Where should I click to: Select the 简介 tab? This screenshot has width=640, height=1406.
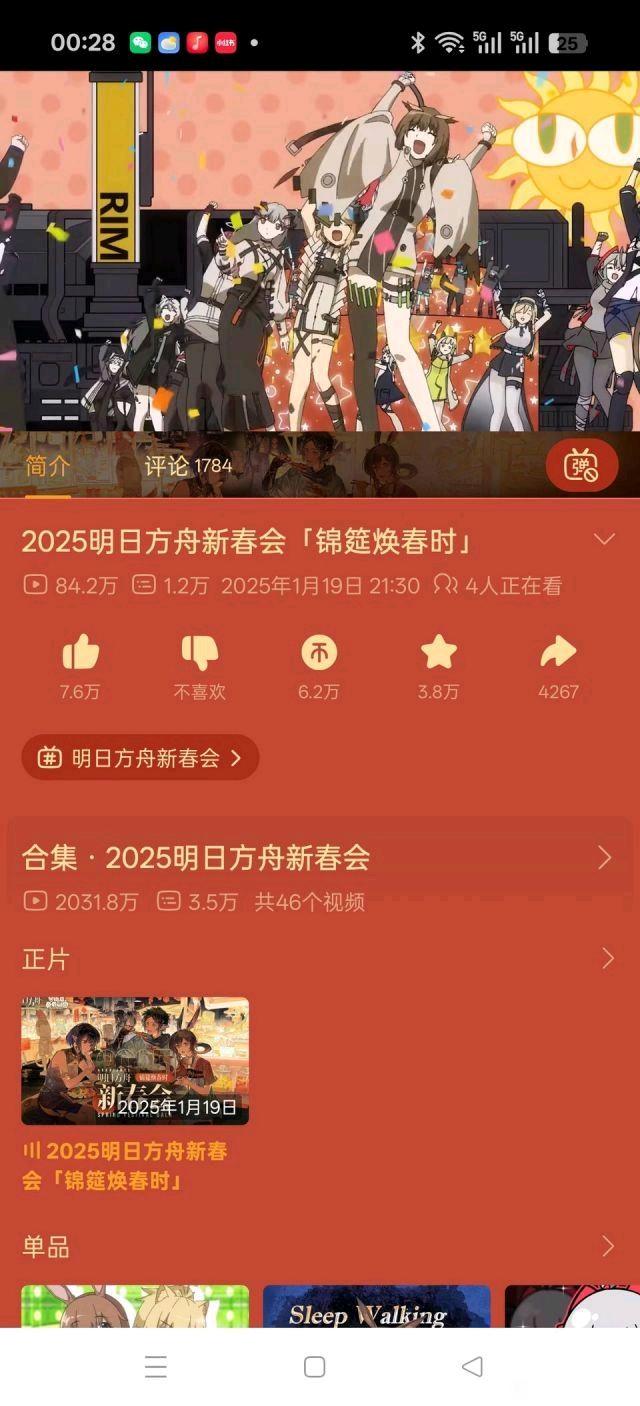click(48, 465)
